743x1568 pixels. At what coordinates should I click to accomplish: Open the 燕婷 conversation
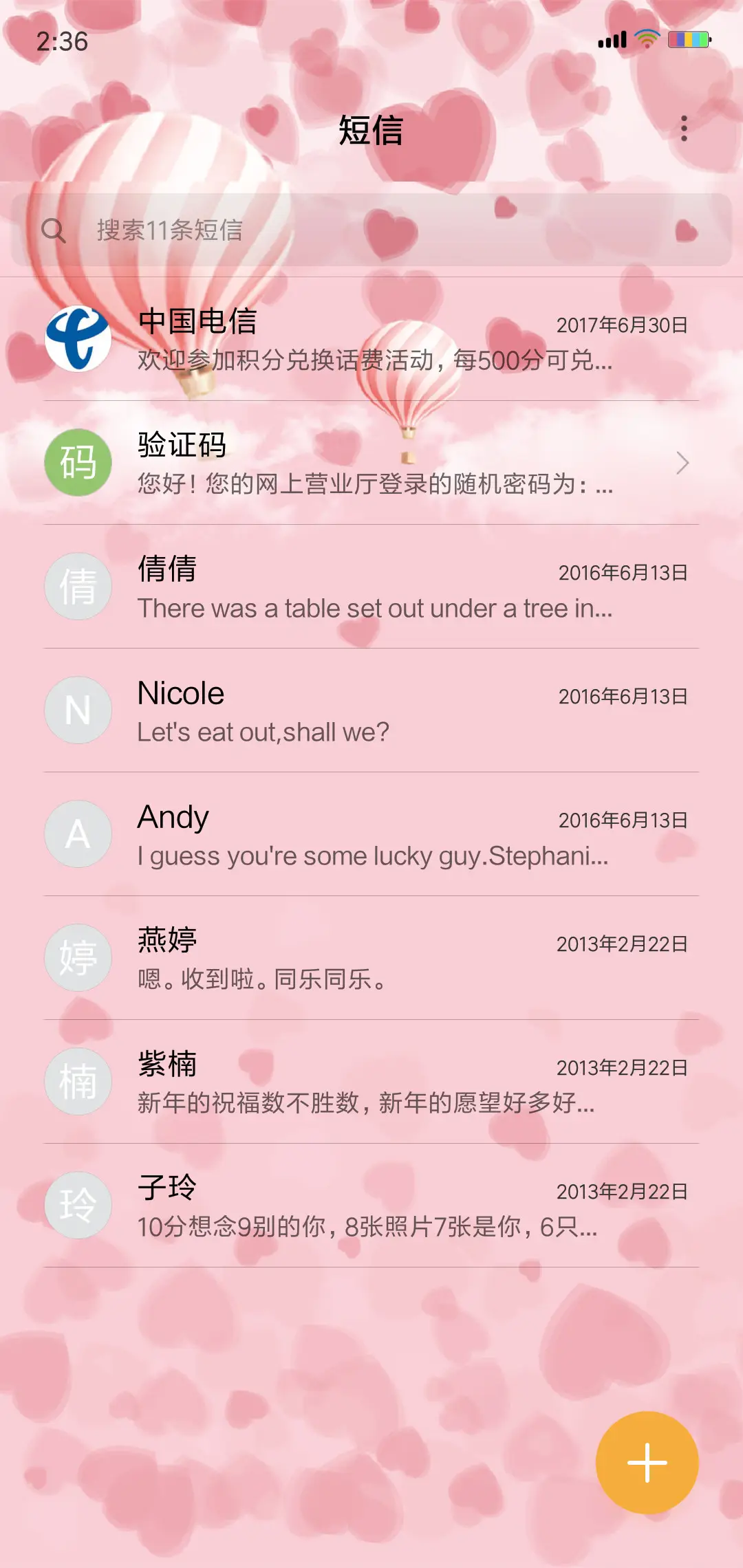(x=371, y=957)
